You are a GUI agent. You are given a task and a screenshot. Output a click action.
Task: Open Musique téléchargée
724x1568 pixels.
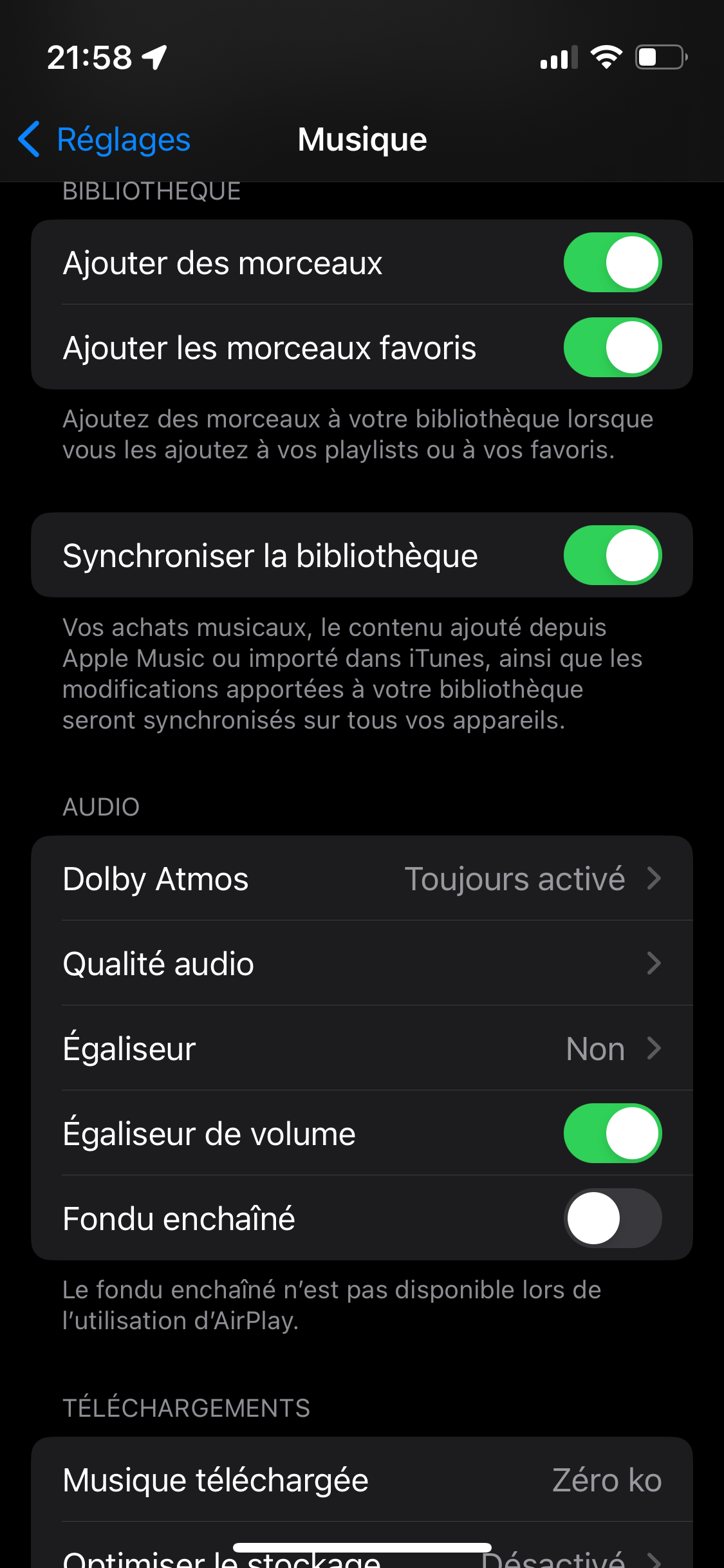tap(362, 1480)
